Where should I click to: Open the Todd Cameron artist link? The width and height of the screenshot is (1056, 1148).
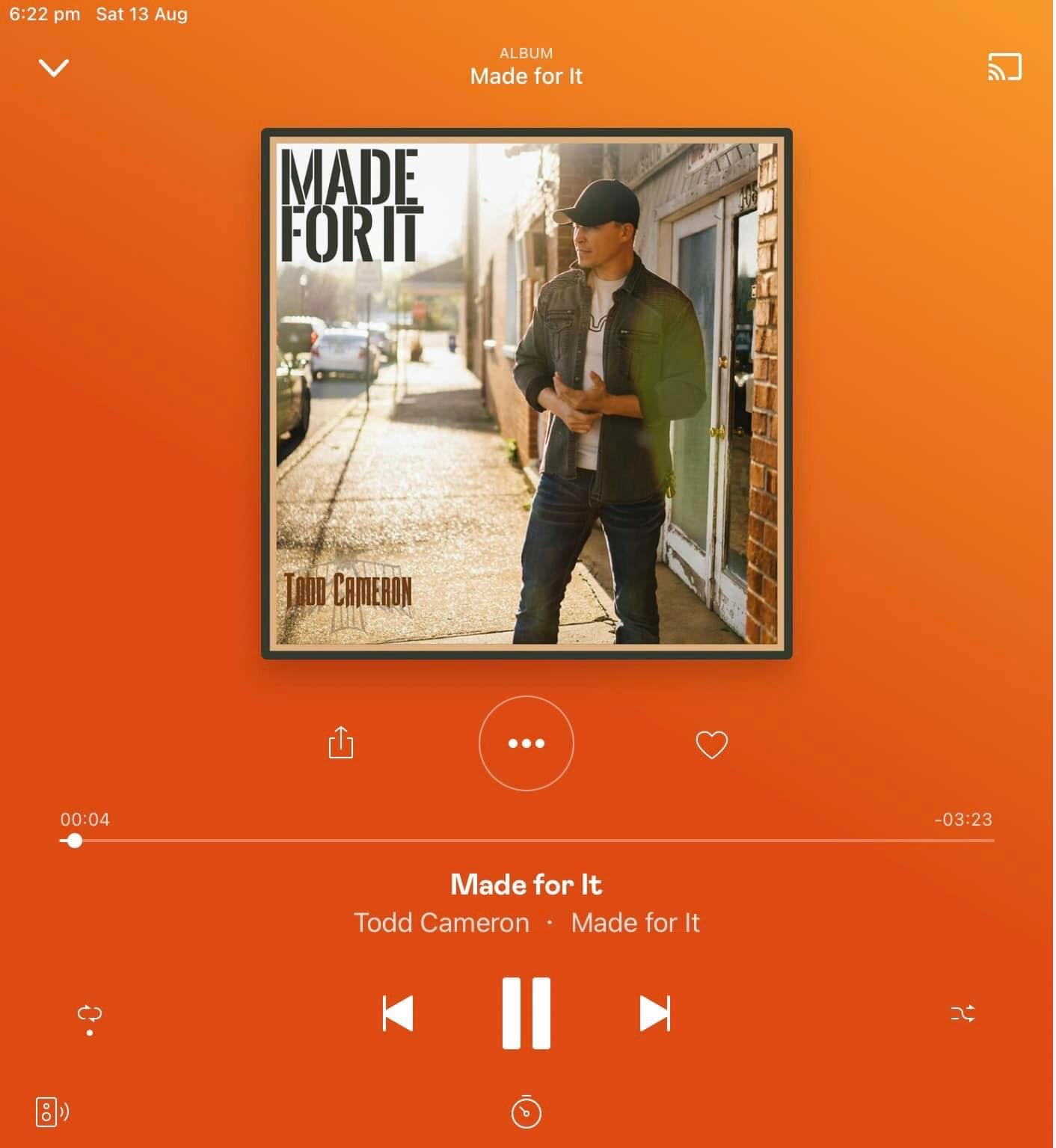[x=441, y=923]
